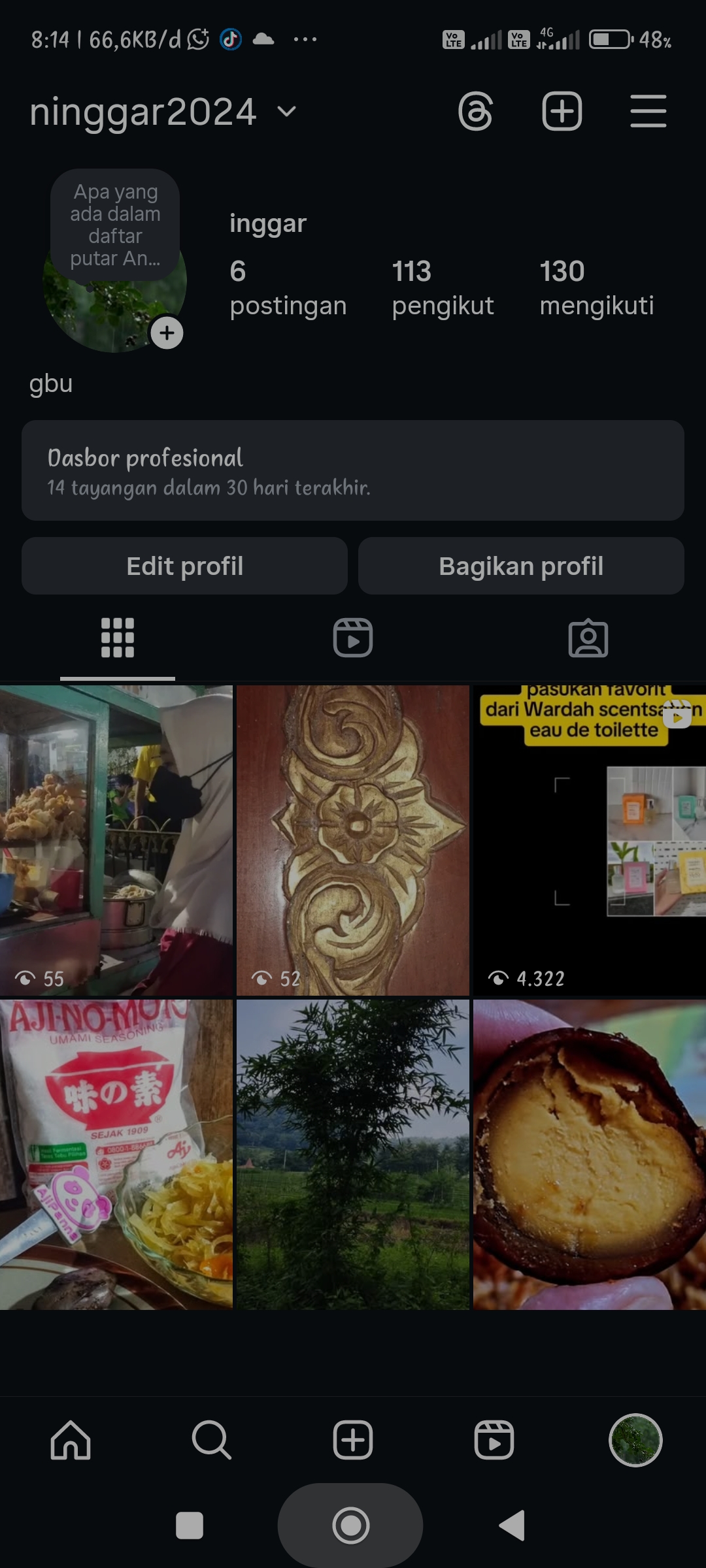
Task: Open the Wardah eau de toilette reel
Action: (589, 840)
